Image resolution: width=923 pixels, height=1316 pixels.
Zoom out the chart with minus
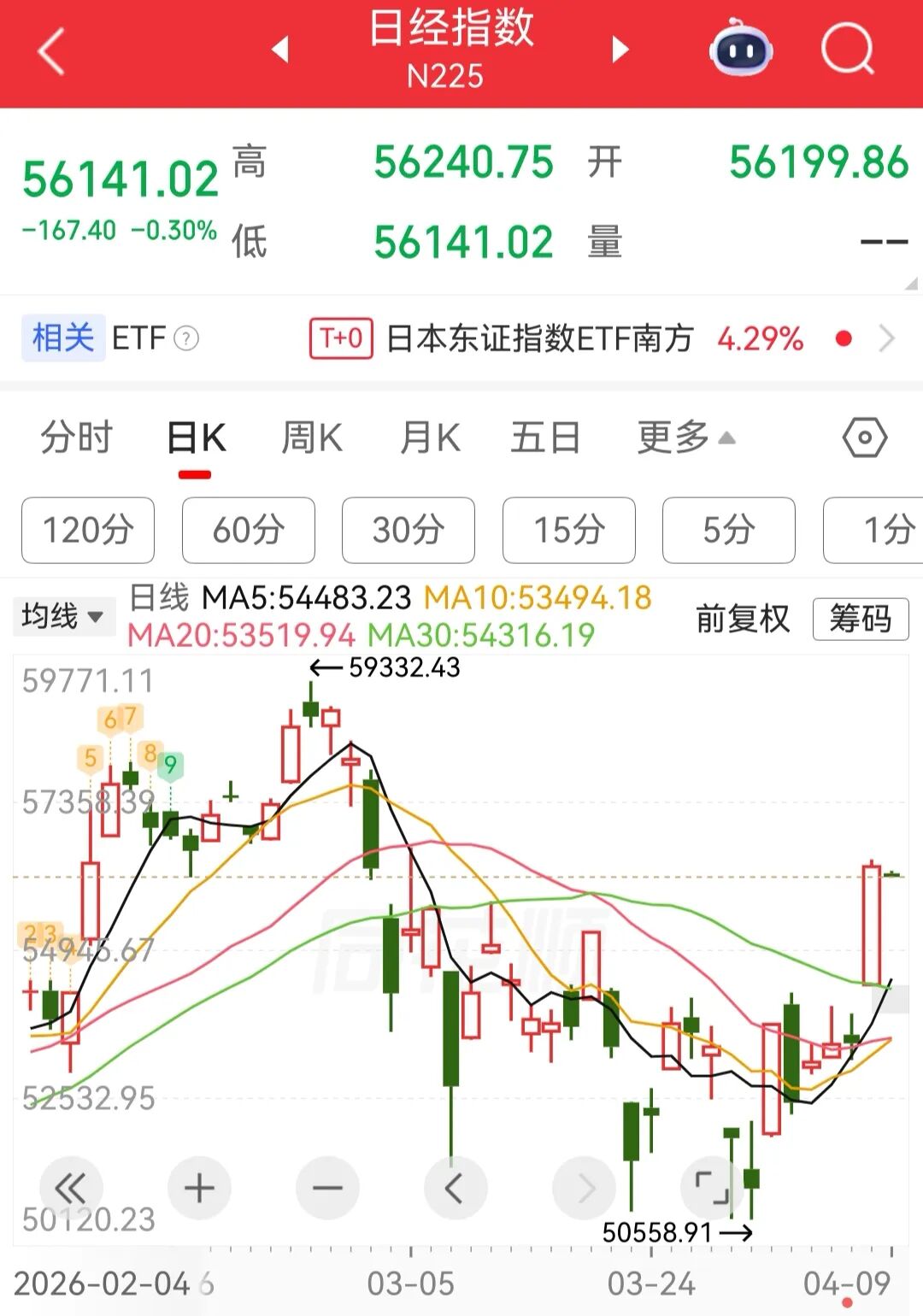point(327,1188)
